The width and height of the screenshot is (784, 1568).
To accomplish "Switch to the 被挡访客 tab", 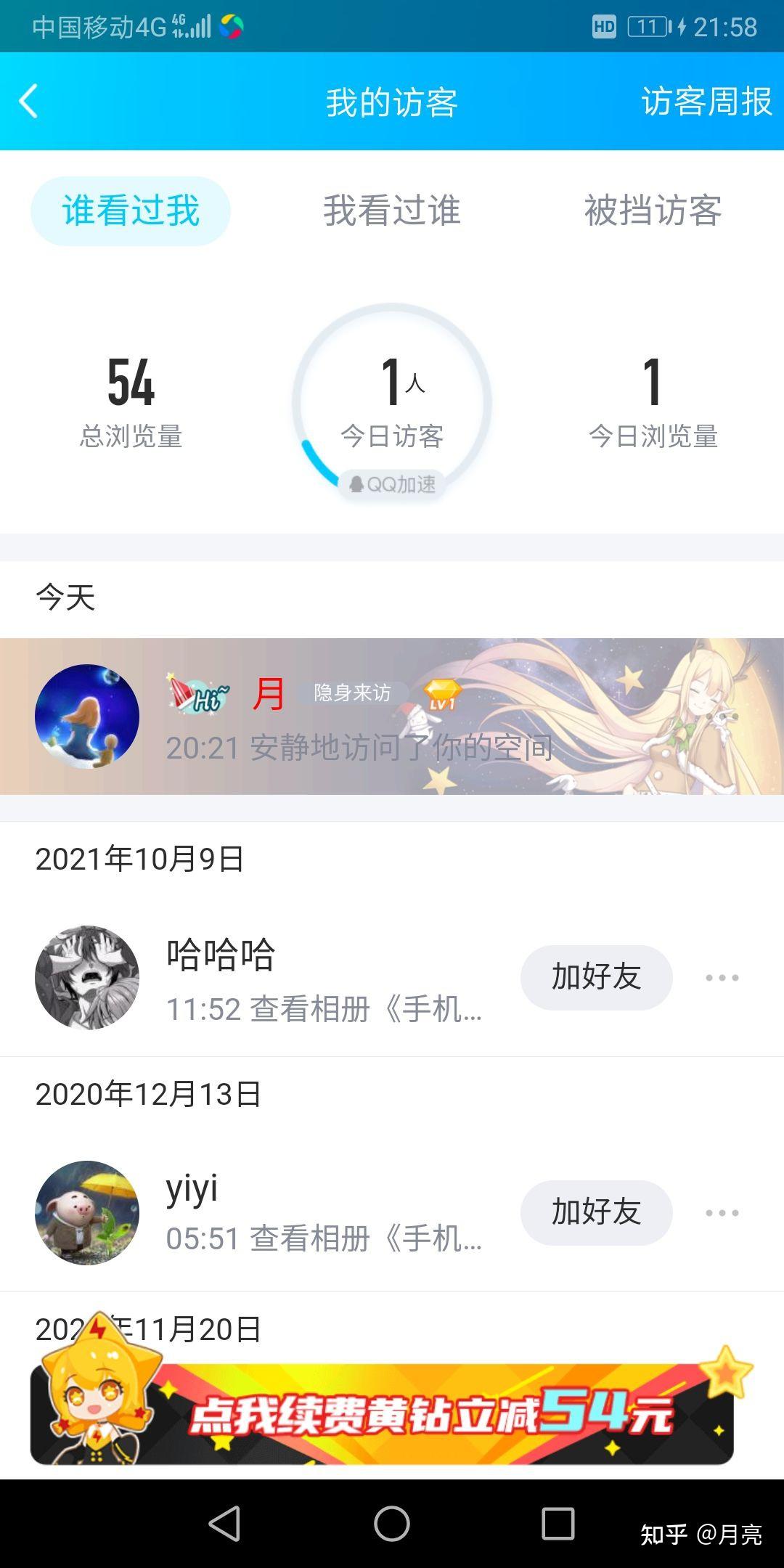I will 653,211.
